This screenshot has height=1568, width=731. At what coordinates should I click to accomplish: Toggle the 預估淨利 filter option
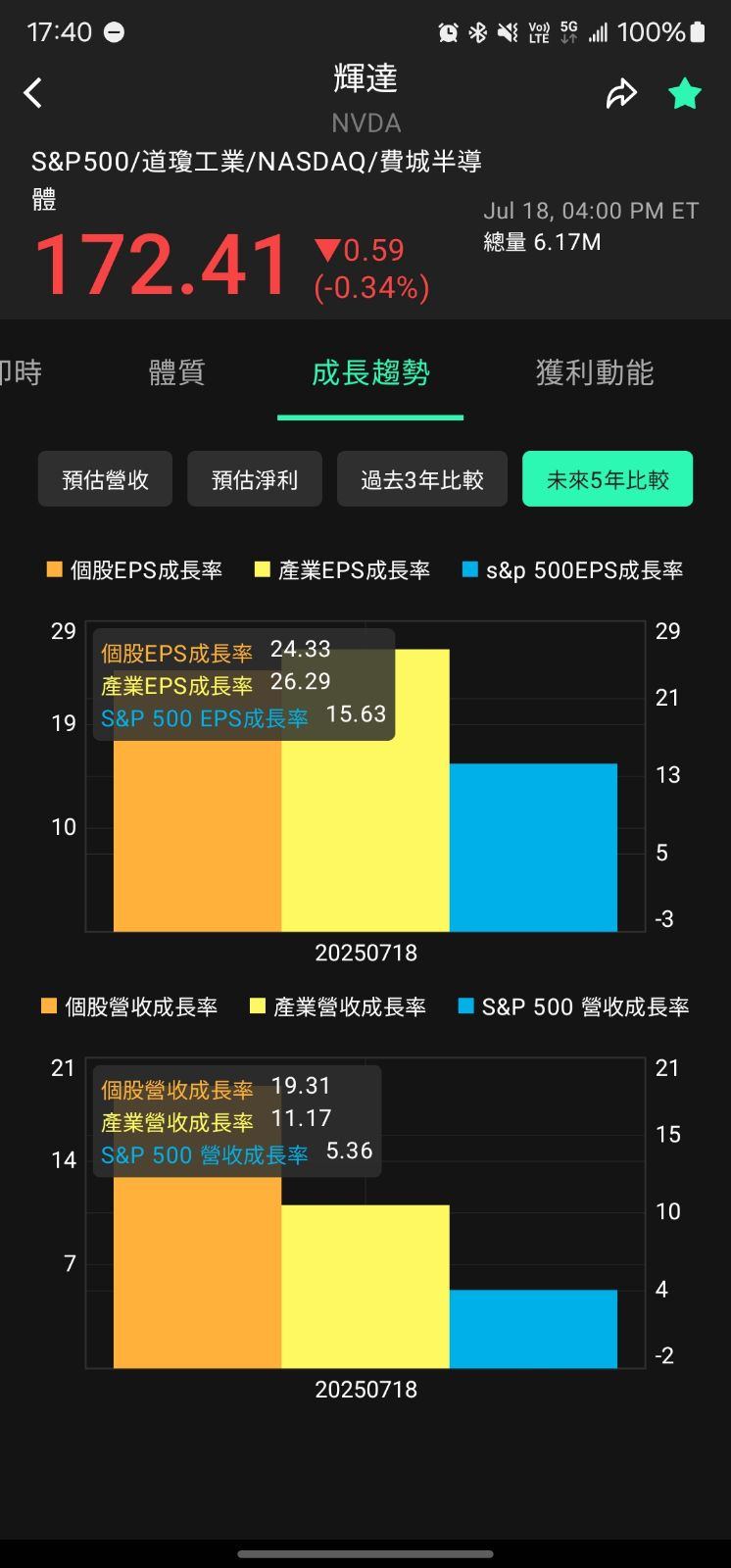click(254, 479)
